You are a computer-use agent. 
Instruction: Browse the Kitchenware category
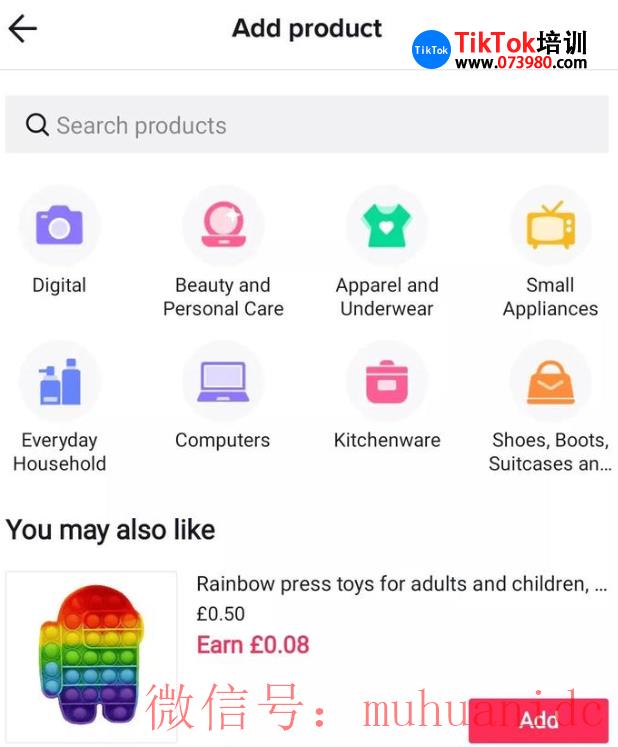387,382
